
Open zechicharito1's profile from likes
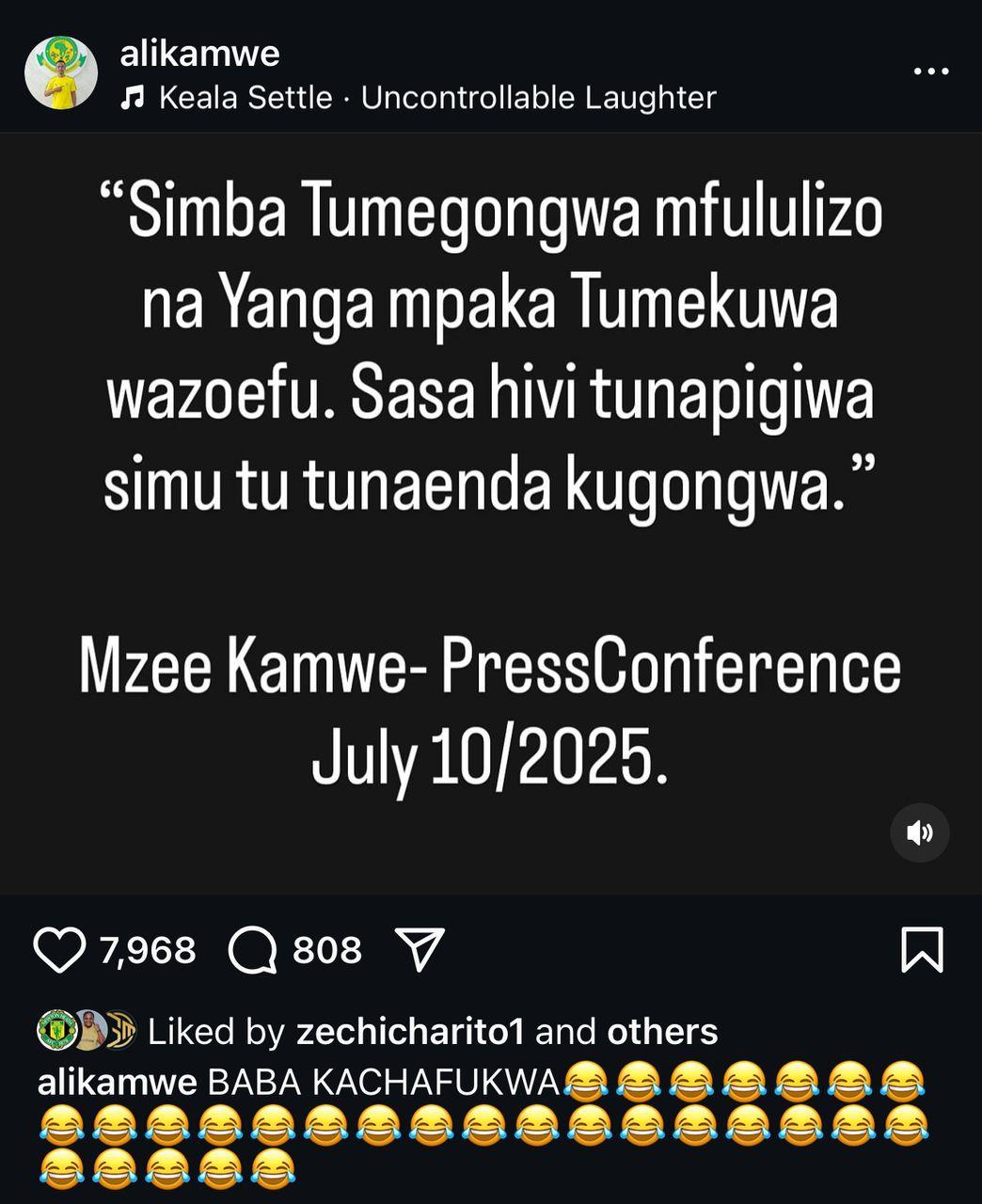pyautogui.click(x=409, y=1032)
